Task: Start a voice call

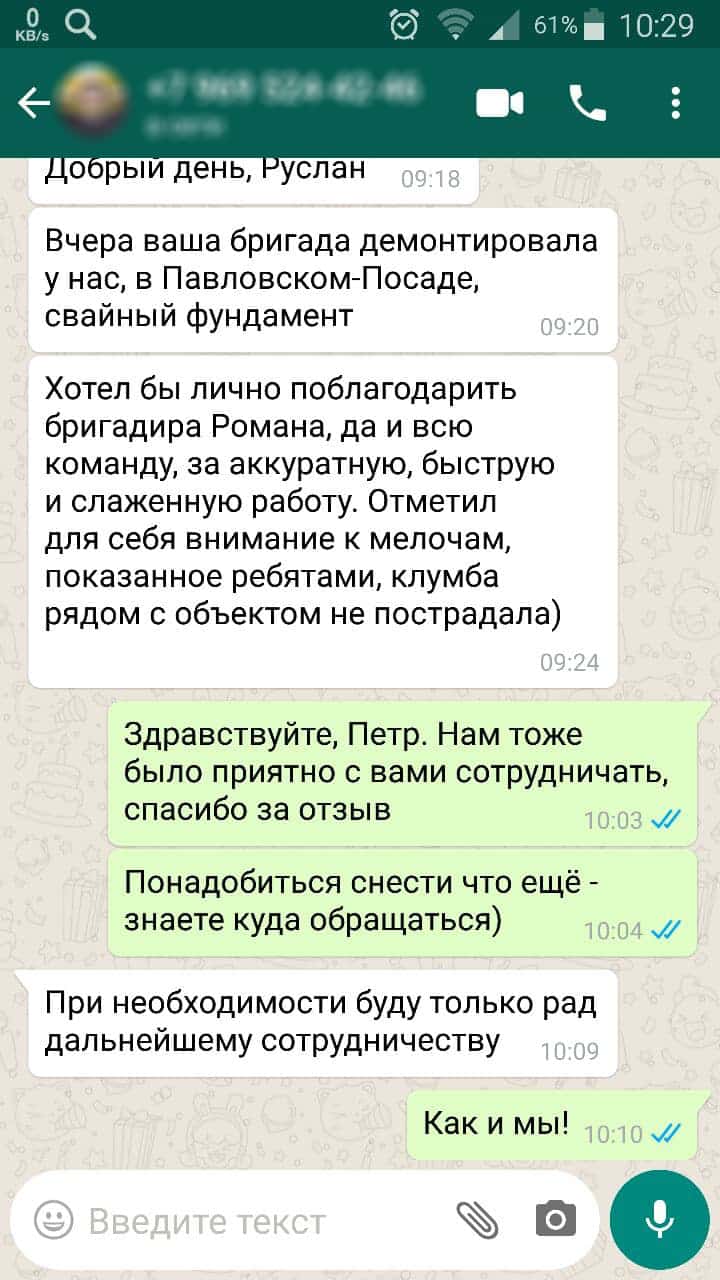Action: coord(587,103)
